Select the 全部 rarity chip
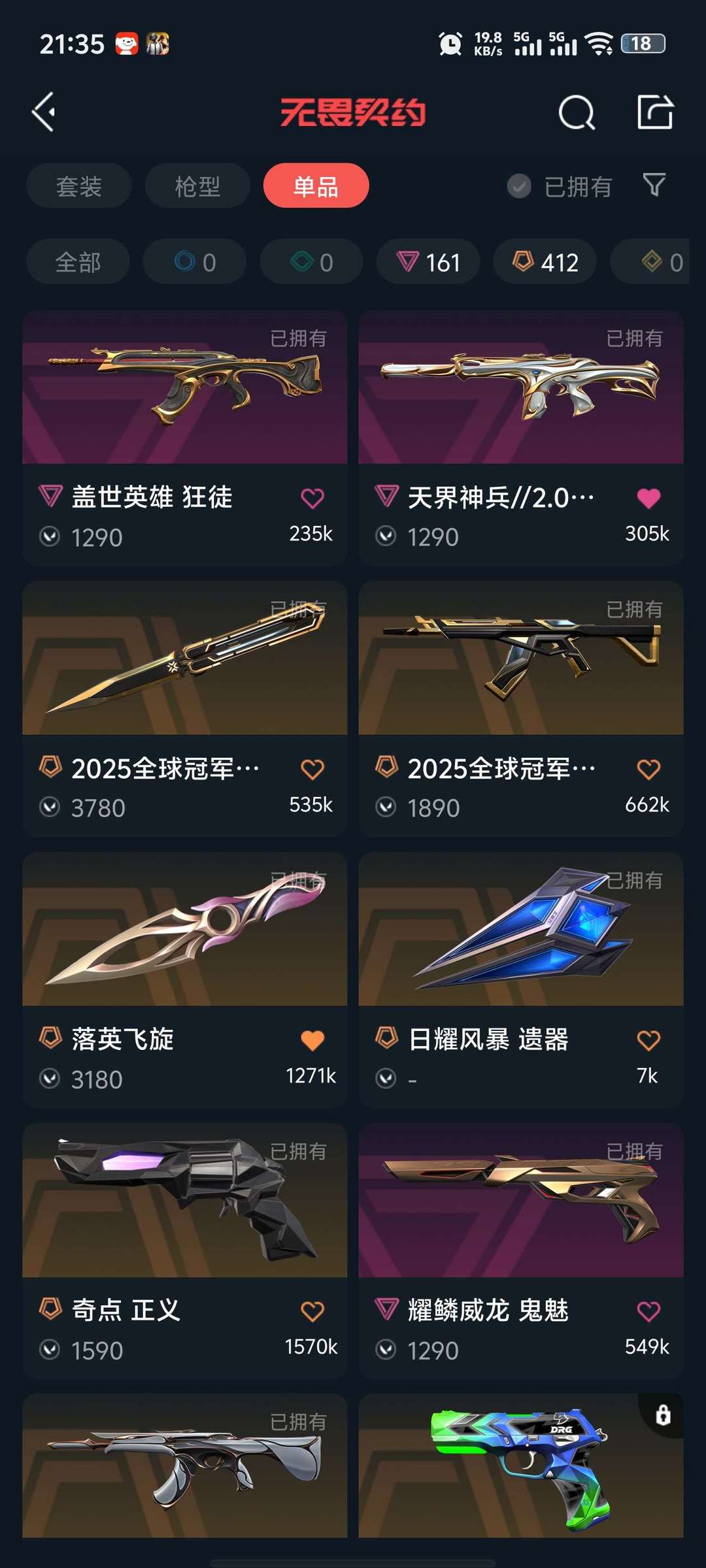 (x=78, y=262)
